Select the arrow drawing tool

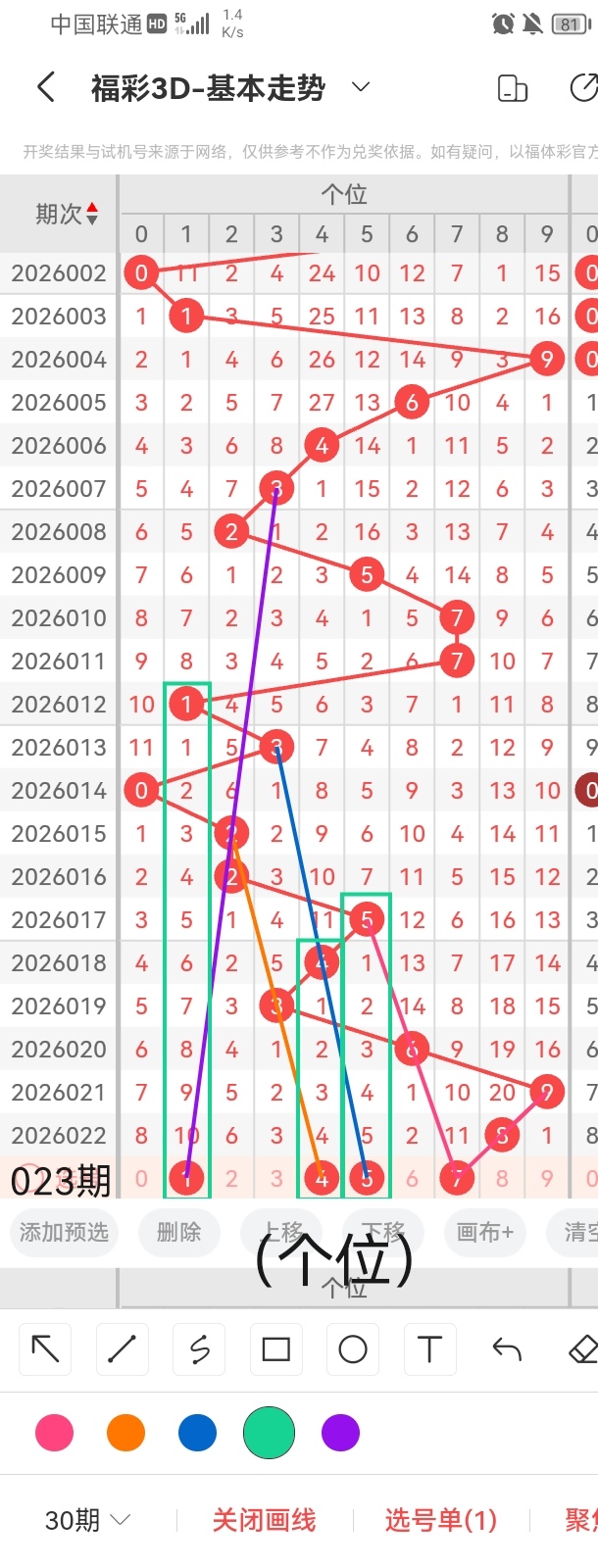45,1349
